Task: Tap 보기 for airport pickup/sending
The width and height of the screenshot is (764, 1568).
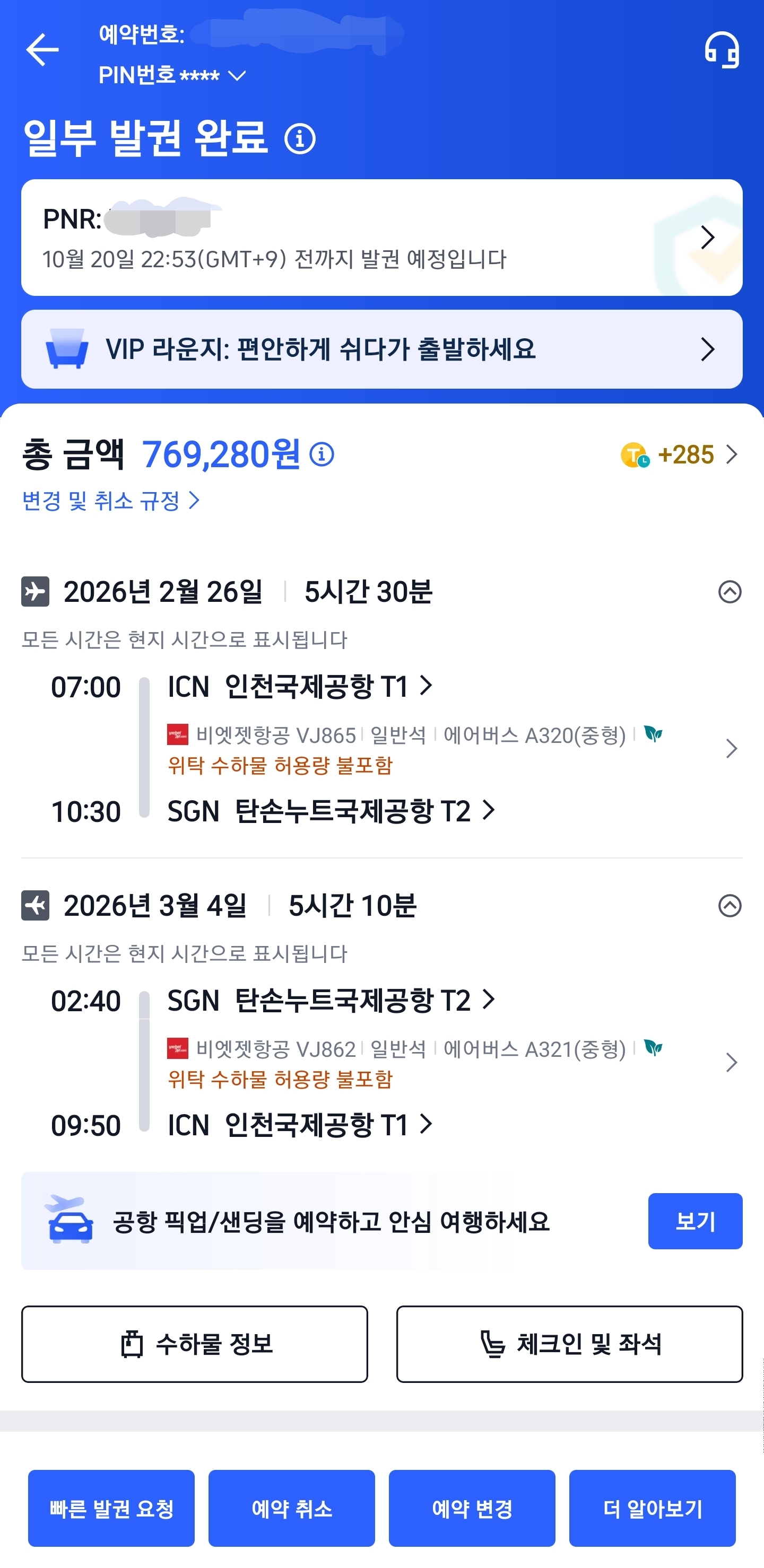Action: pyautogui.click(x=694, y=1221)
